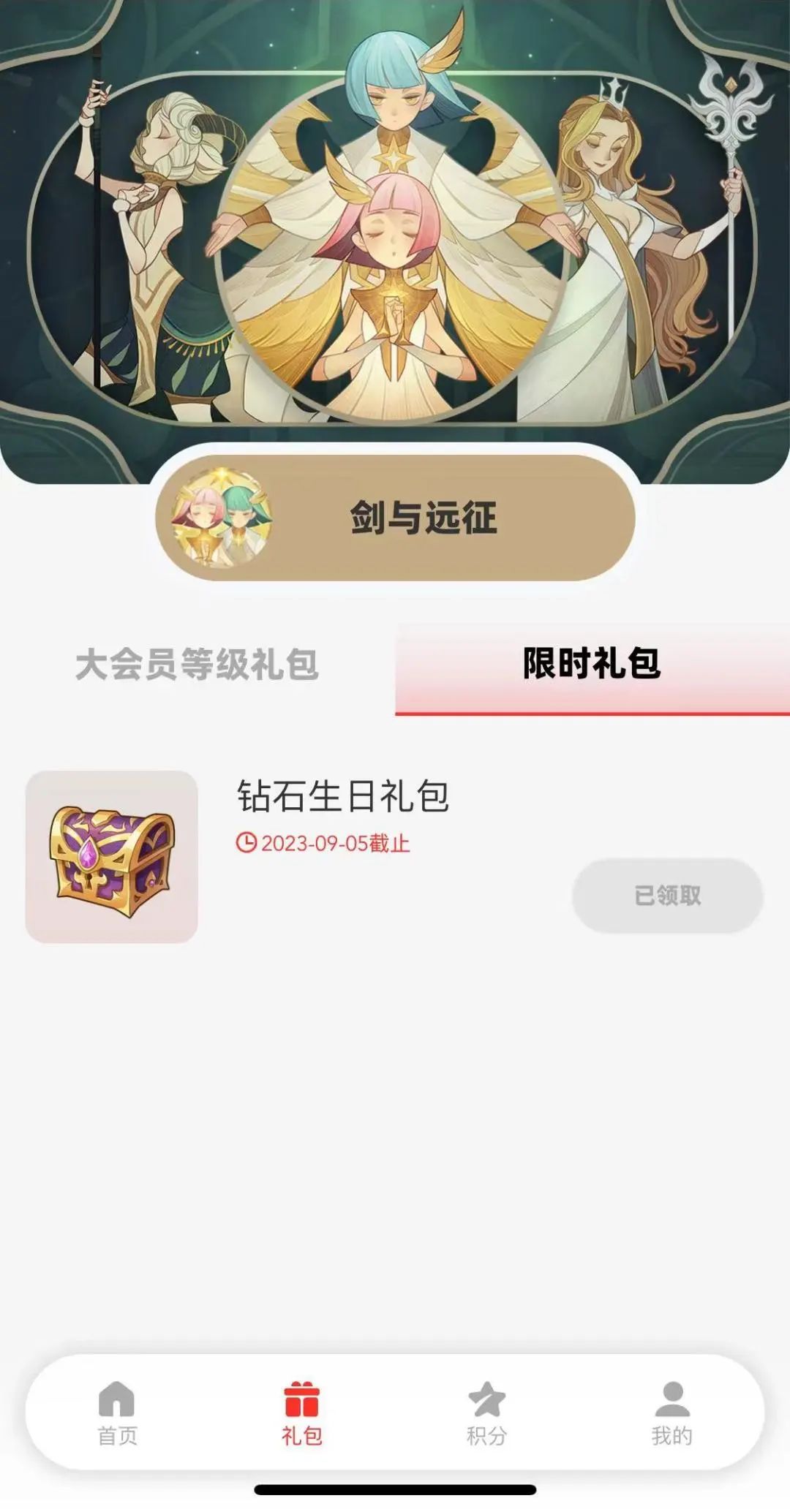Go to the 首页 tab
Viewport: 790px width, 1512px height.
117,1413
